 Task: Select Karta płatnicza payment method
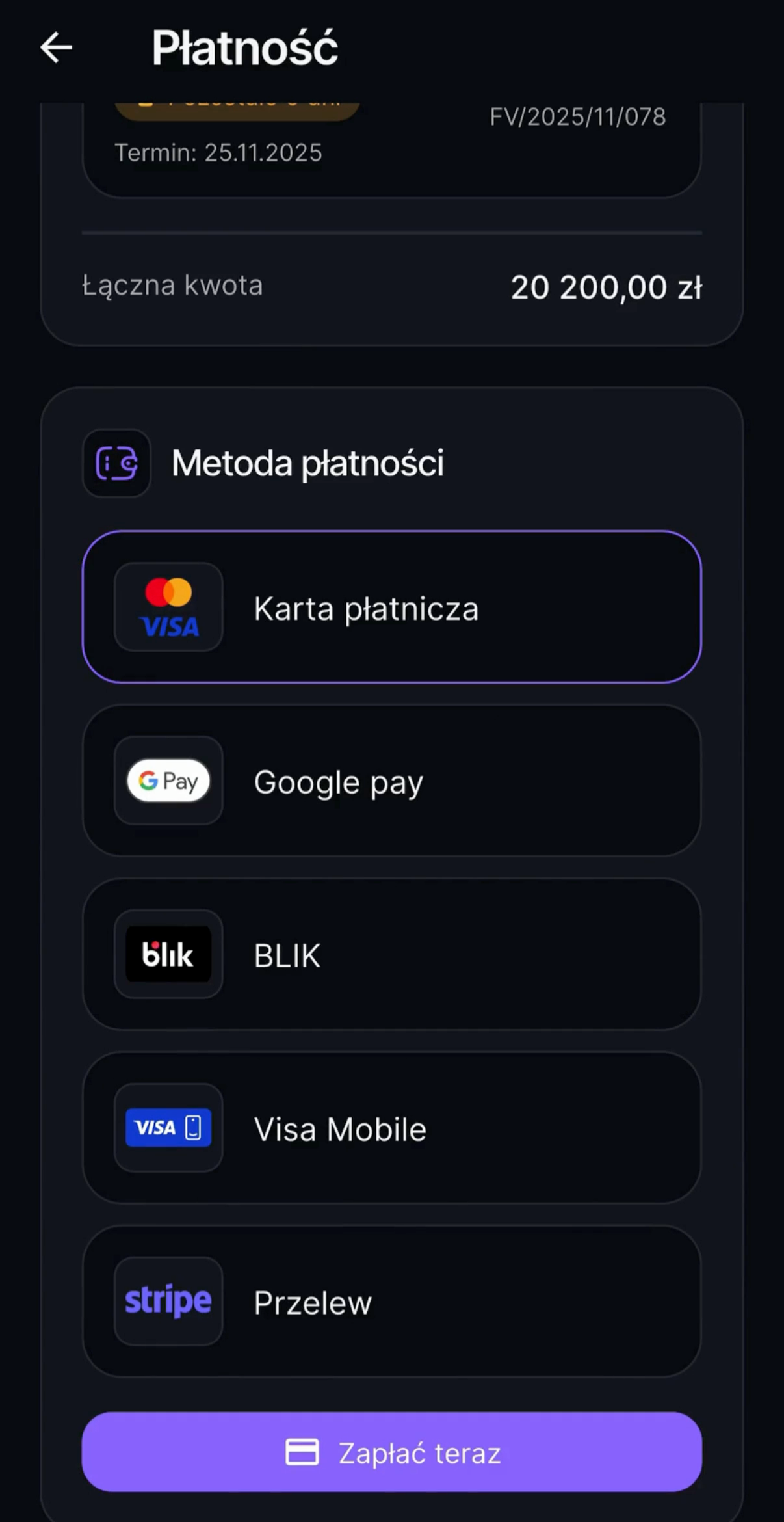click(x=391, y=607)
